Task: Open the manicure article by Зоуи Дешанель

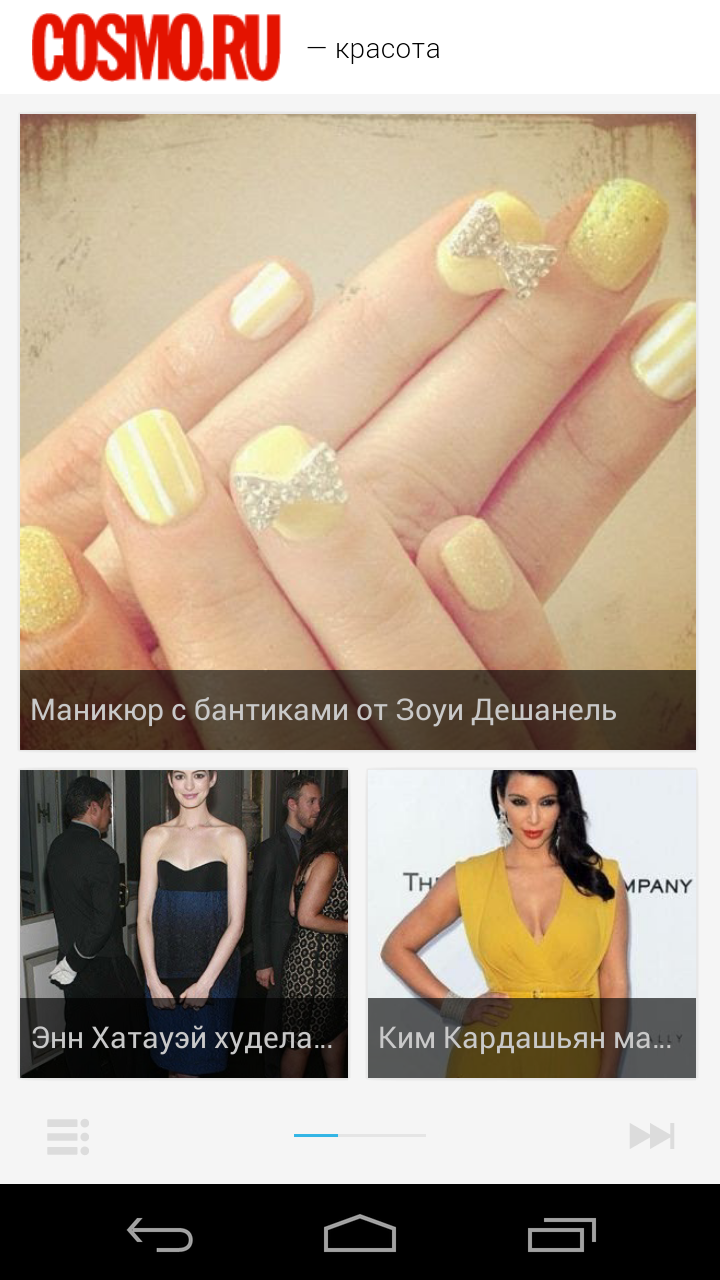Action: coord(358,432)
